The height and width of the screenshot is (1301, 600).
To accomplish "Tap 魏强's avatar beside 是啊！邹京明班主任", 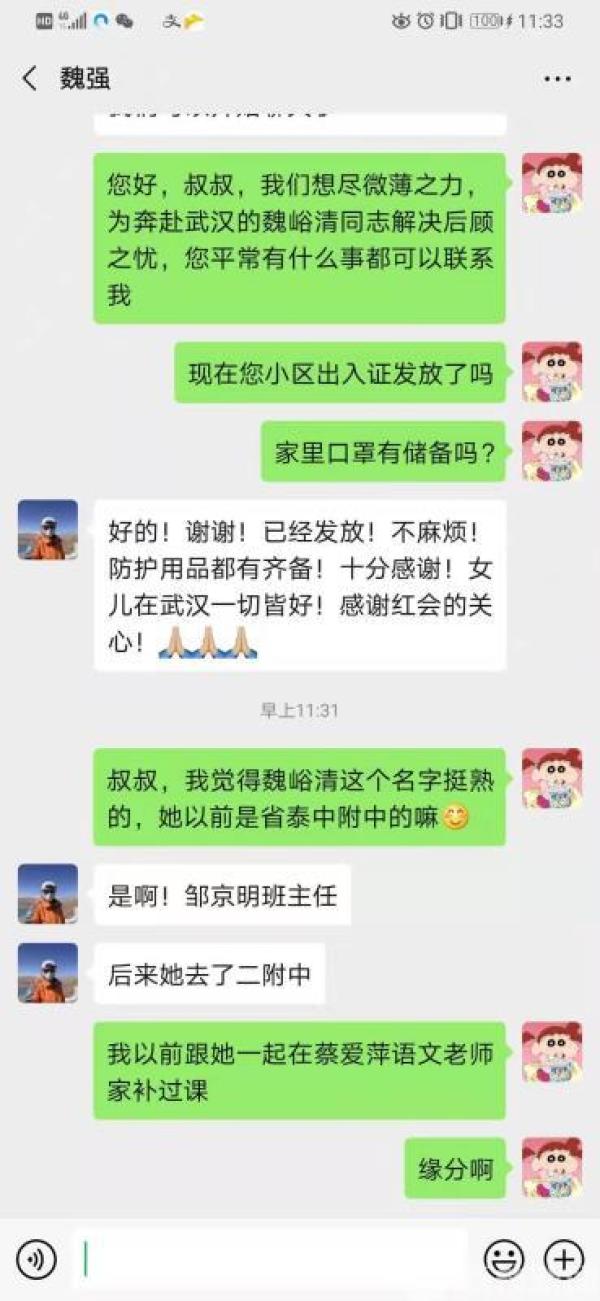I will (47, 893).
